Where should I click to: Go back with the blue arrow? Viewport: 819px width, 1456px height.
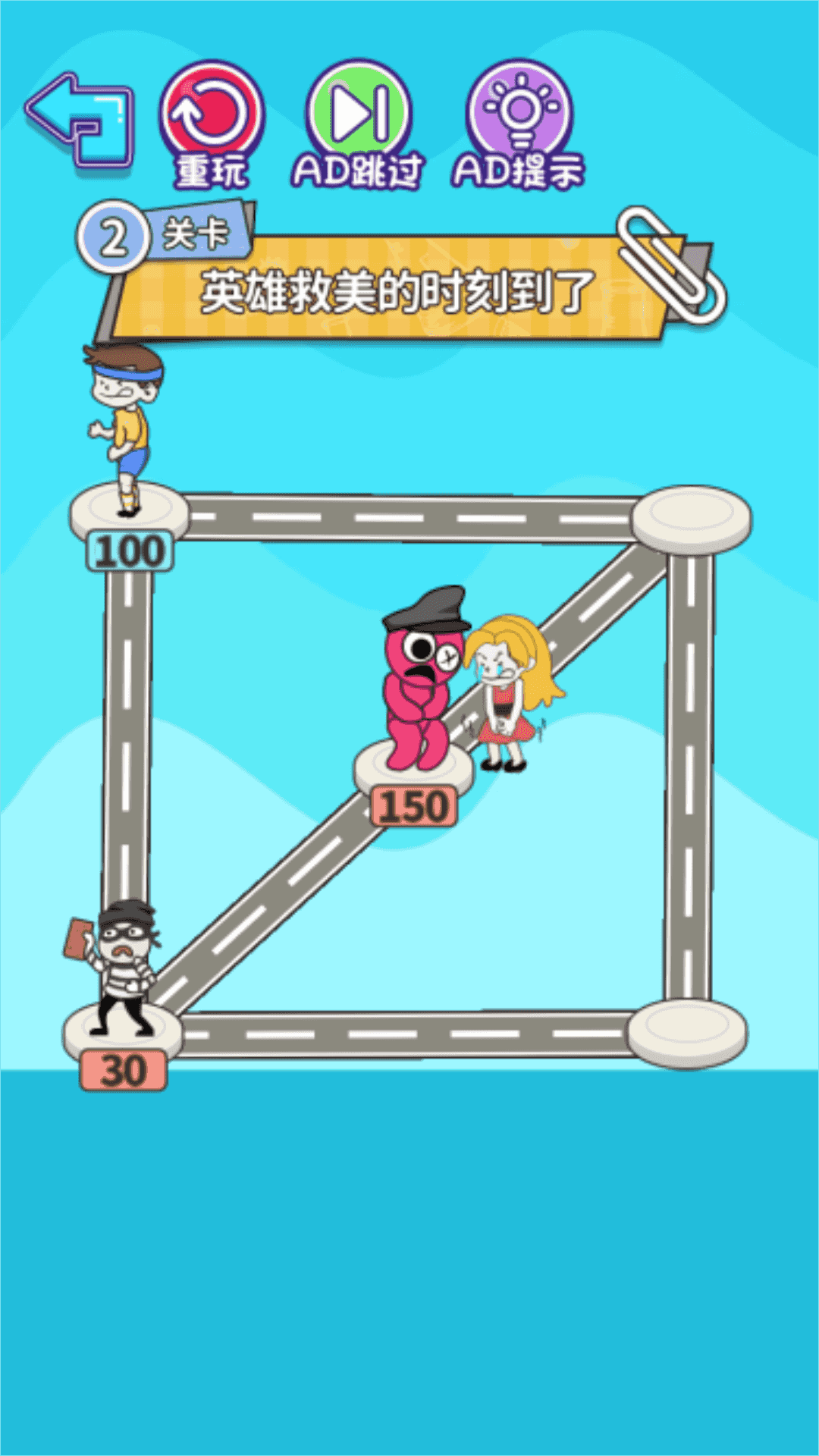pyautogui.click(x=81, y=120)
